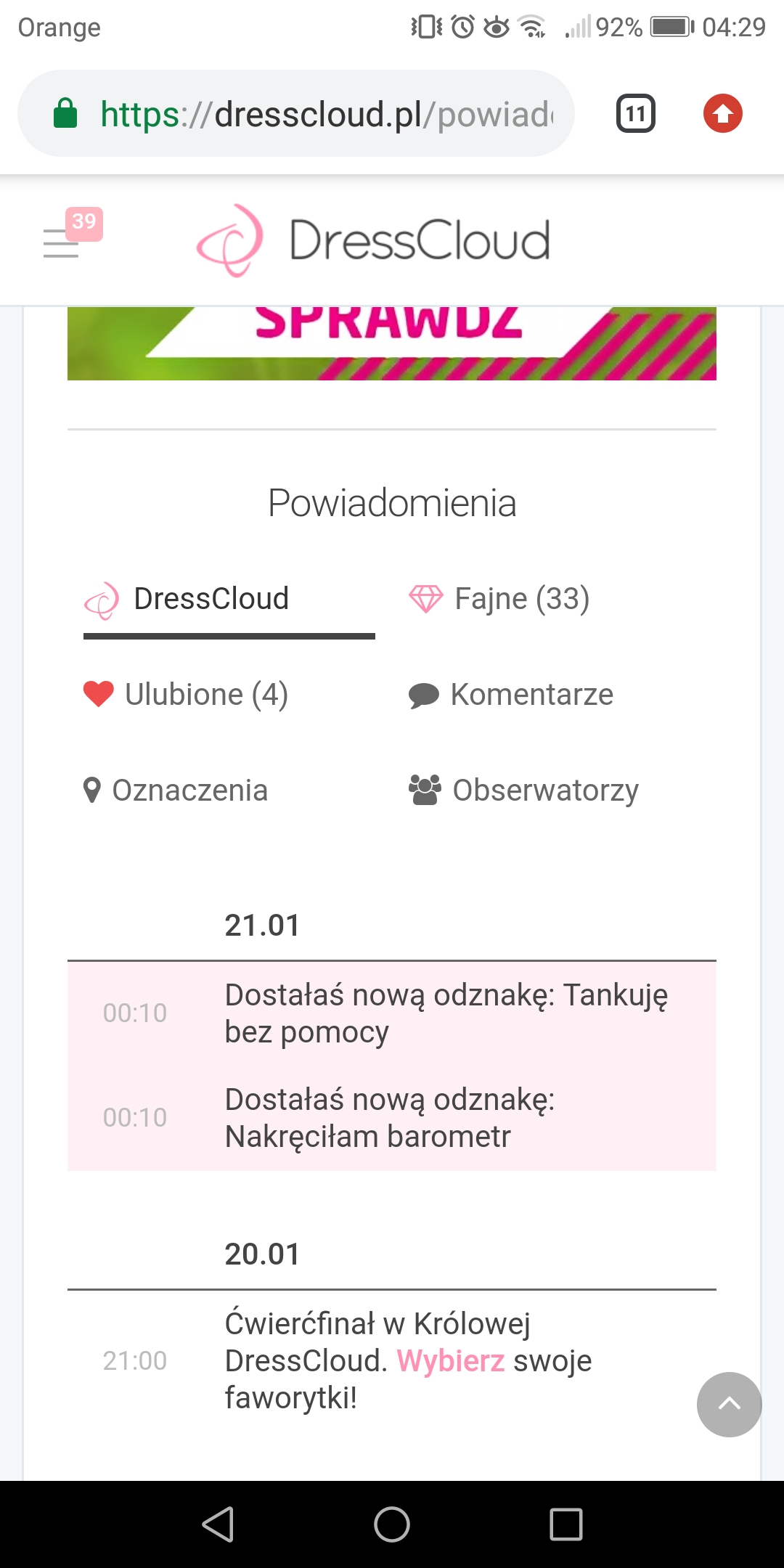
Task: Check the battery indicator at 92%
Action: click(671, 27)
